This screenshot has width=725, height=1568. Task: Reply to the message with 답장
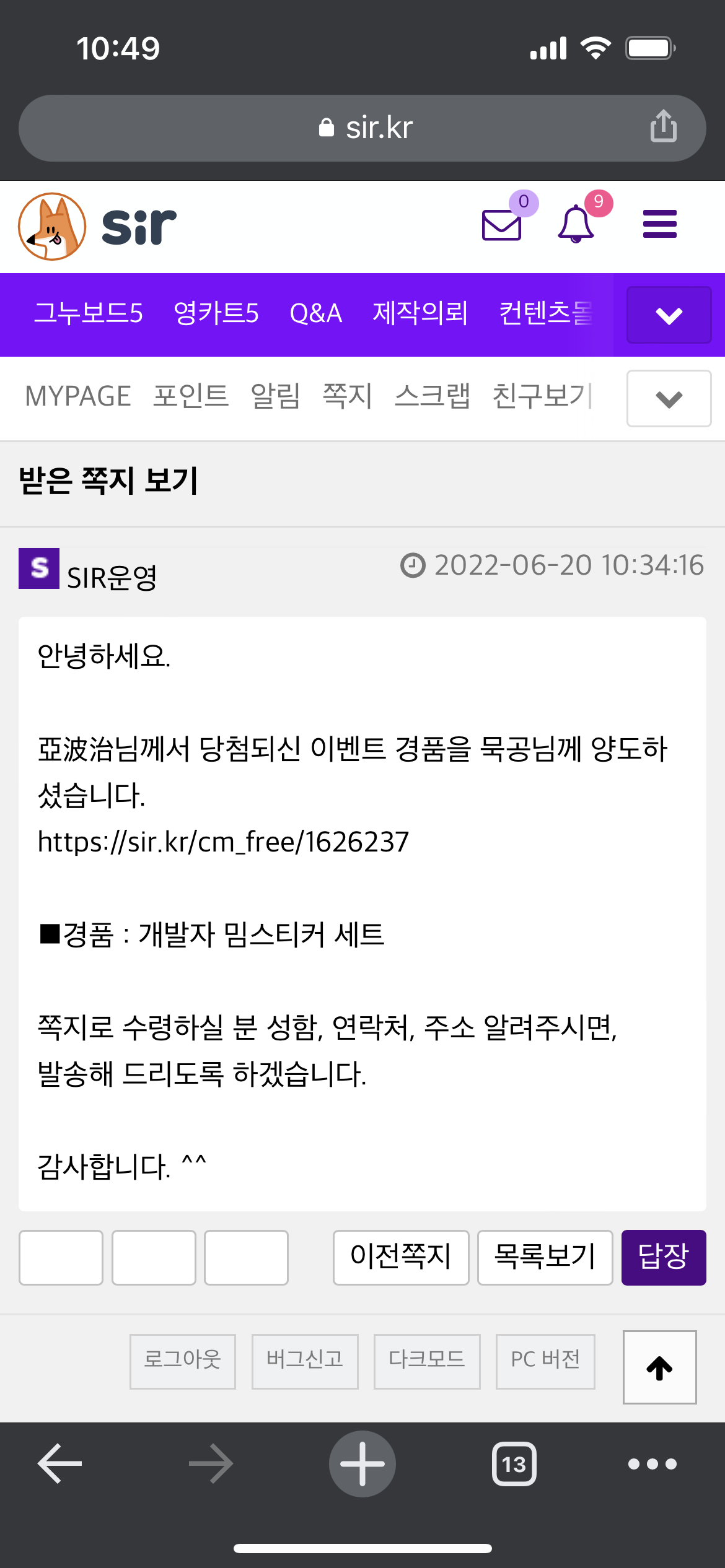[663, 1257]
